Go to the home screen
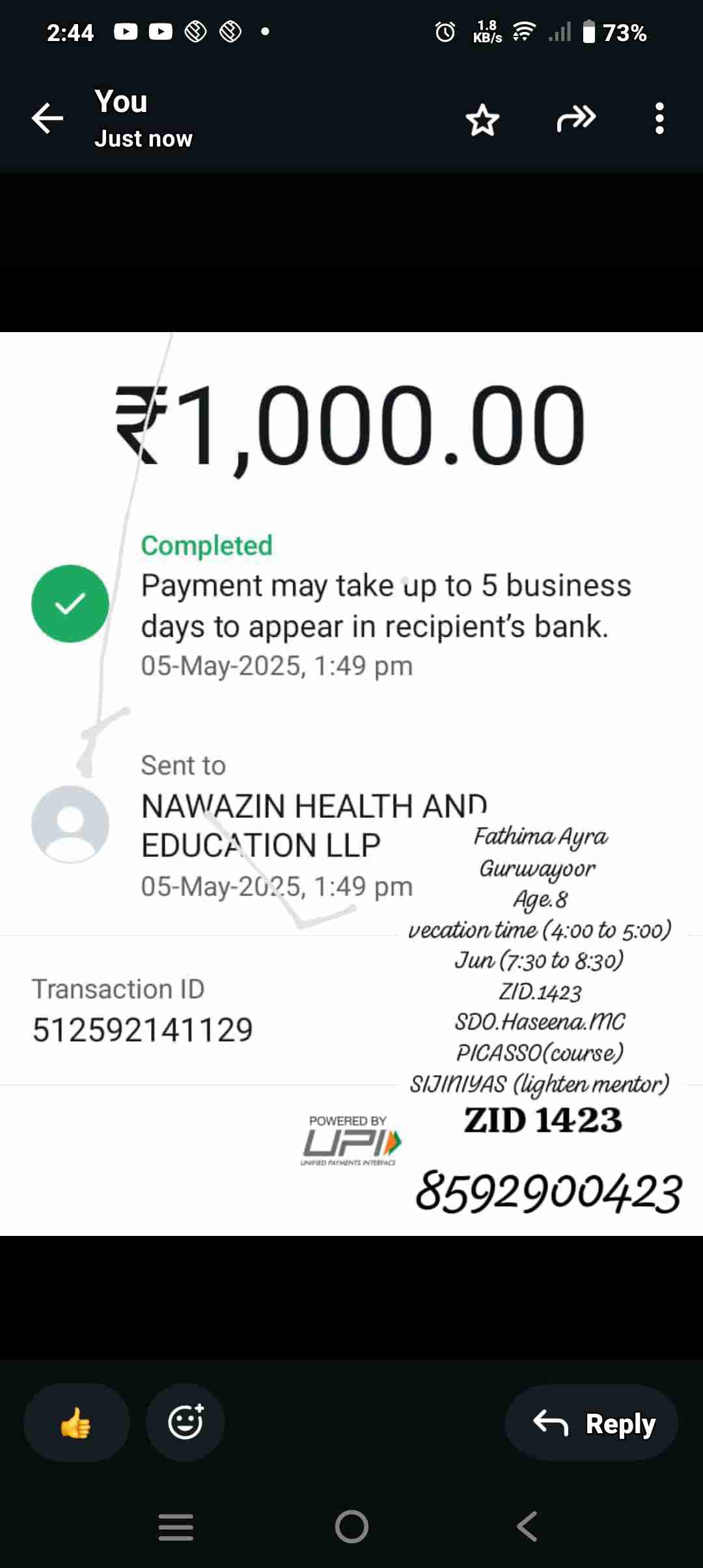This screenshot has width=703, height=1568. click(x=351, y=1527)
